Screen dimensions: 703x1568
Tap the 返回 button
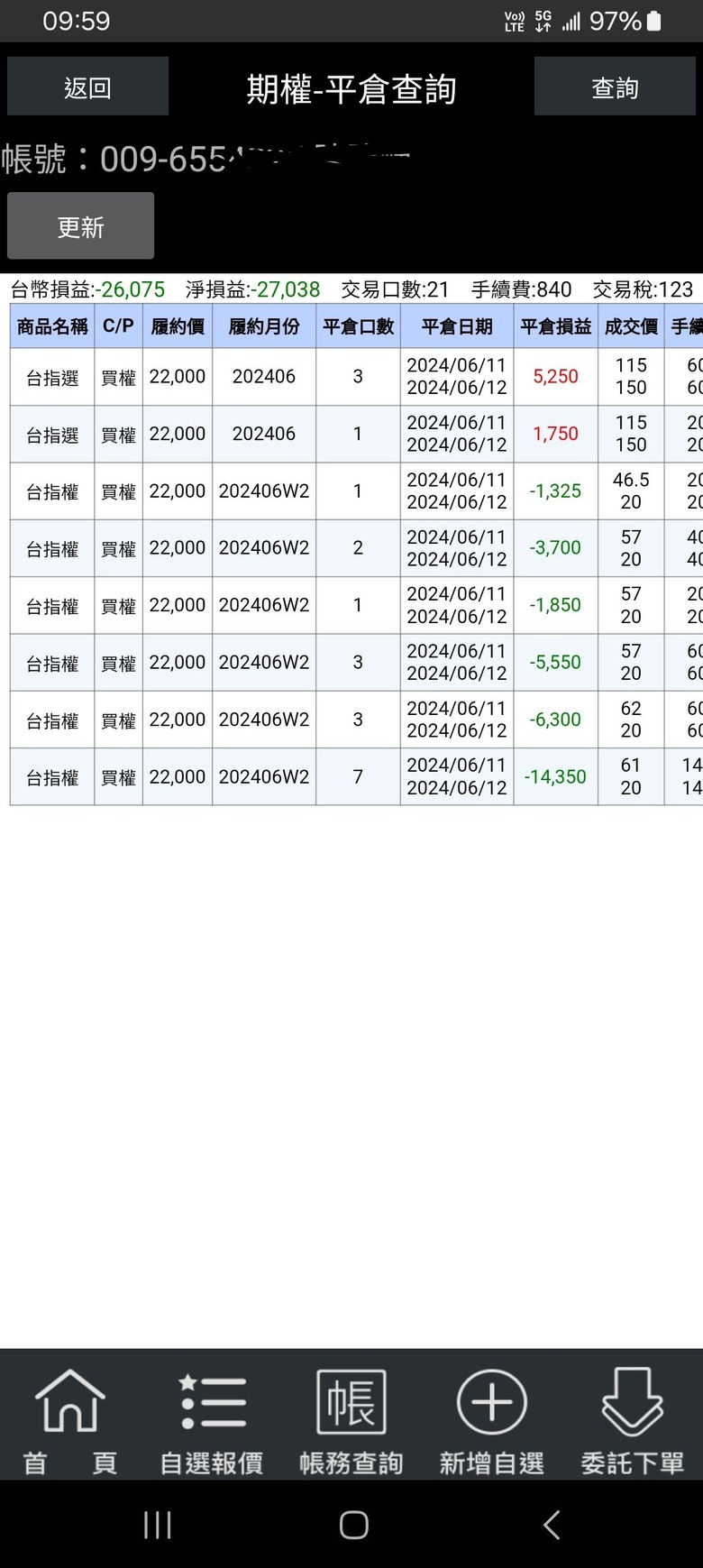pyautogui.click(x=87, y=87)
